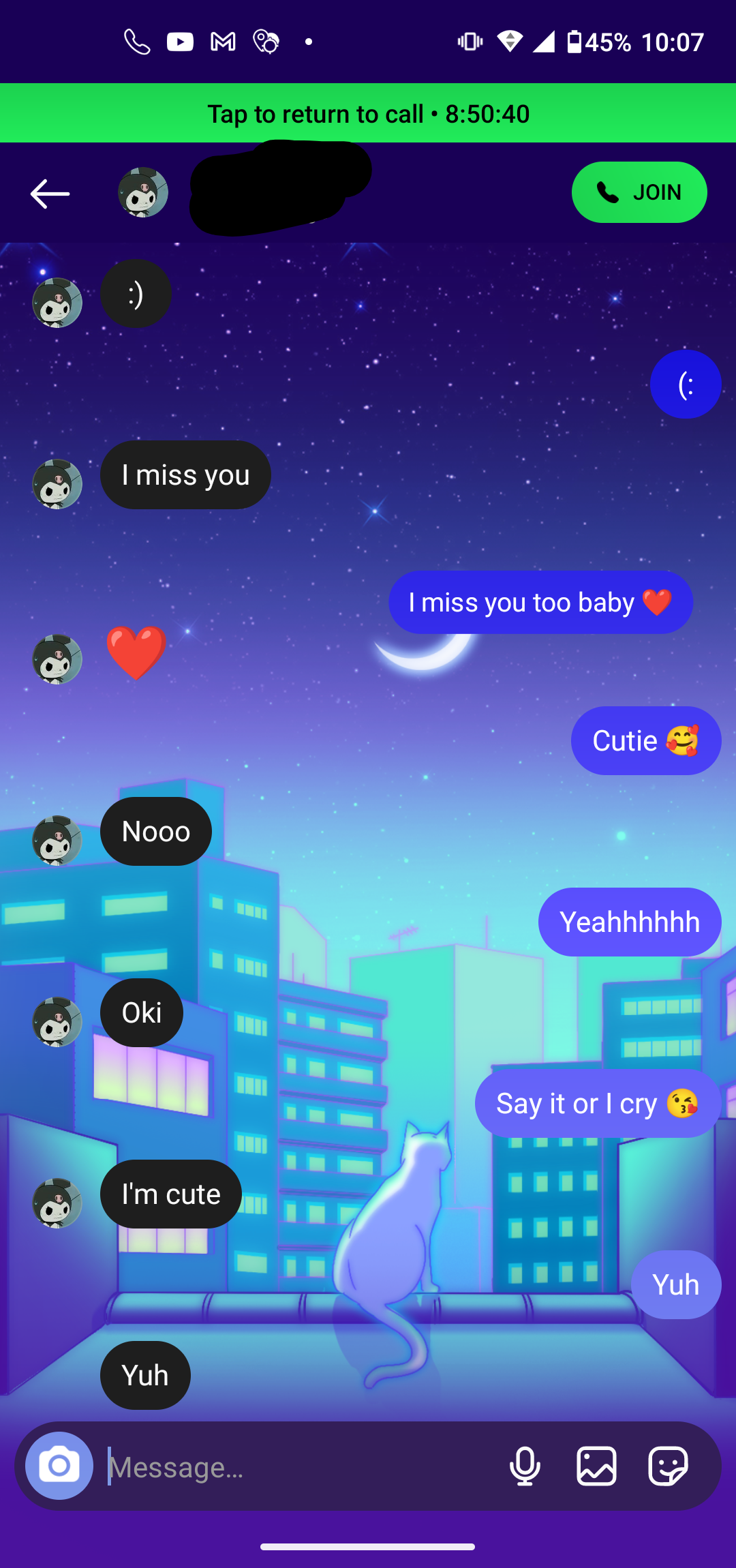Tap the green return to call banner
736x1568 pixels.
(368, 113)
